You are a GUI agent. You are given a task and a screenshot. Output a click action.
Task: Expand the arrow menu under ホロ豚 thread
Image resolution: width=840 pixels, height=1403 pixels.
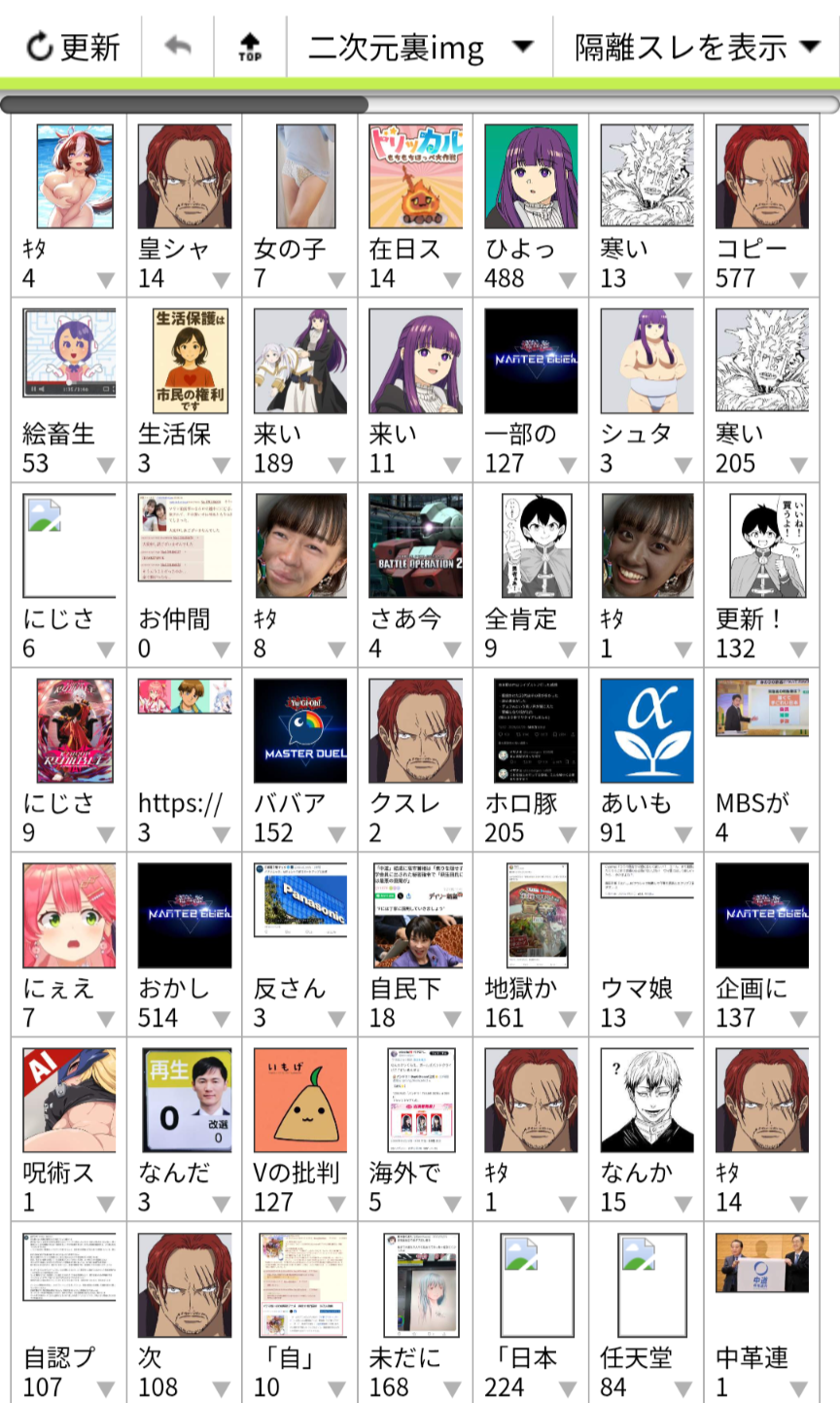click(568, 834)
